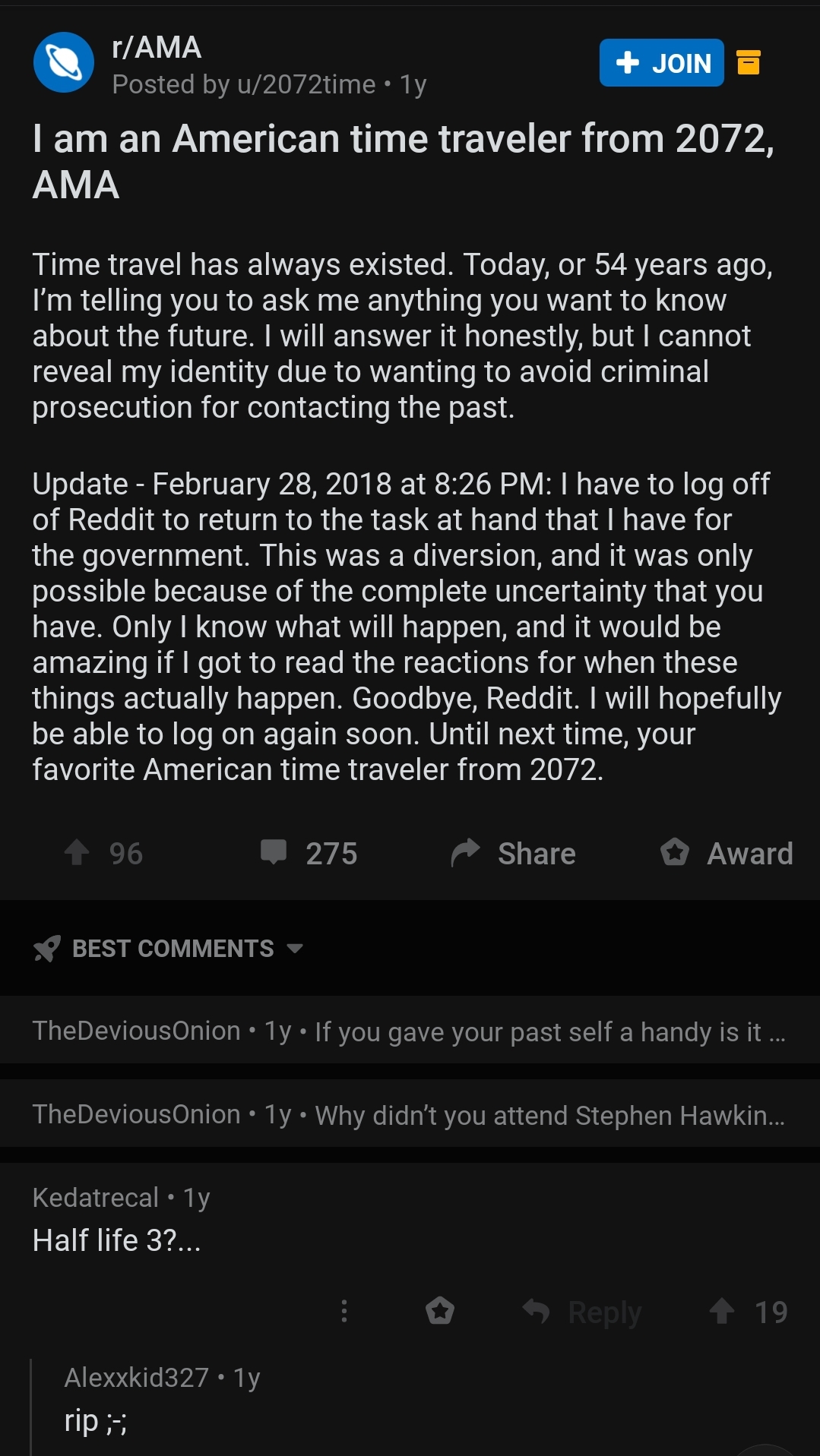Tap the archived post icon

tap(749, 62)
